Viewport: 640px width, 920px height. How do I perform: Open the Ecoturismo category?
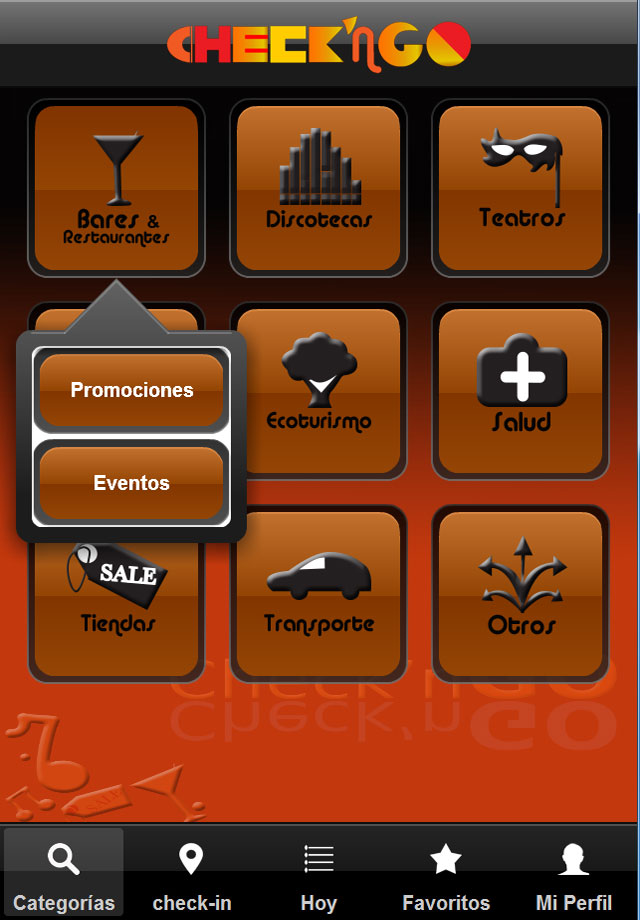pyautogui.click(x=319, y=392)
